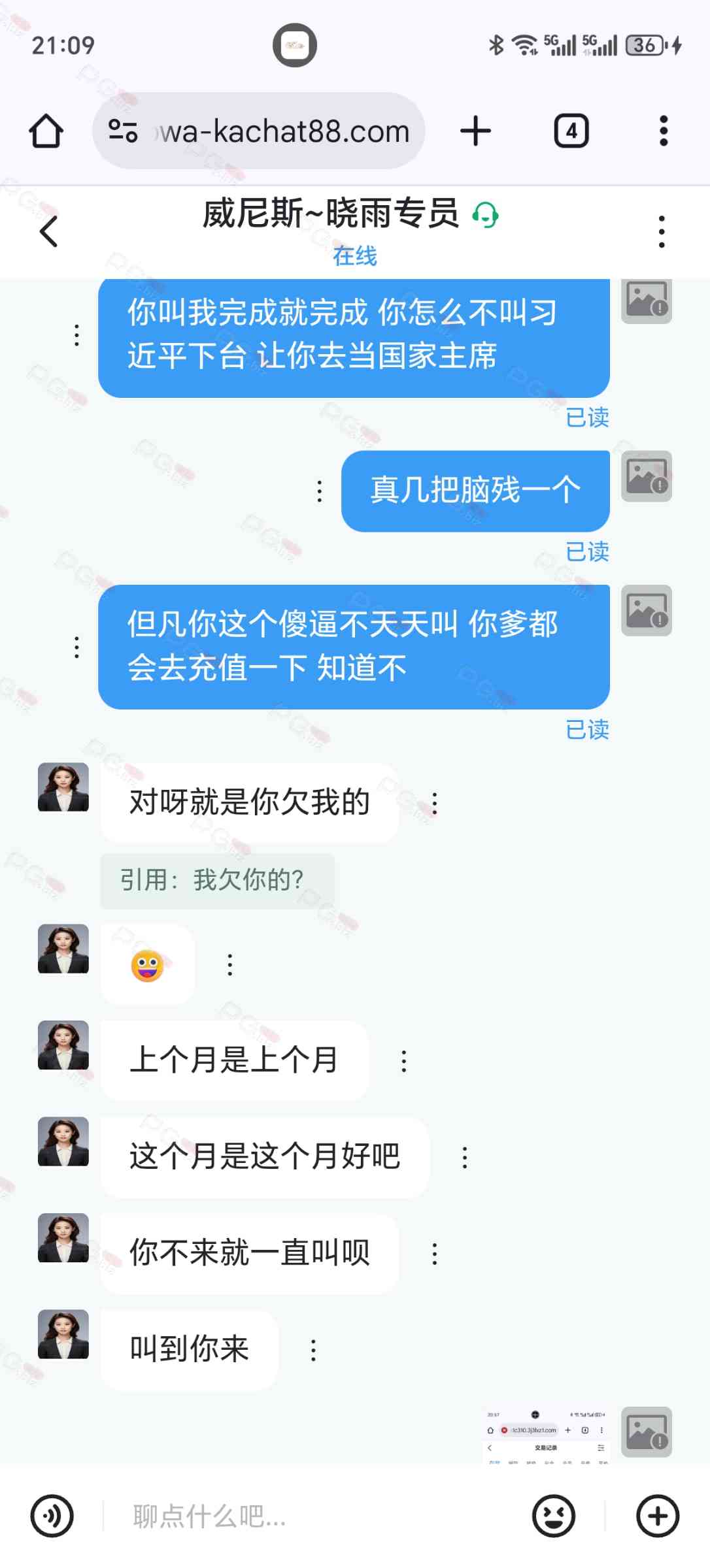Open options for message 这个月是这个月好吧
This screenshot has width=710, height=1568.
465,1158
